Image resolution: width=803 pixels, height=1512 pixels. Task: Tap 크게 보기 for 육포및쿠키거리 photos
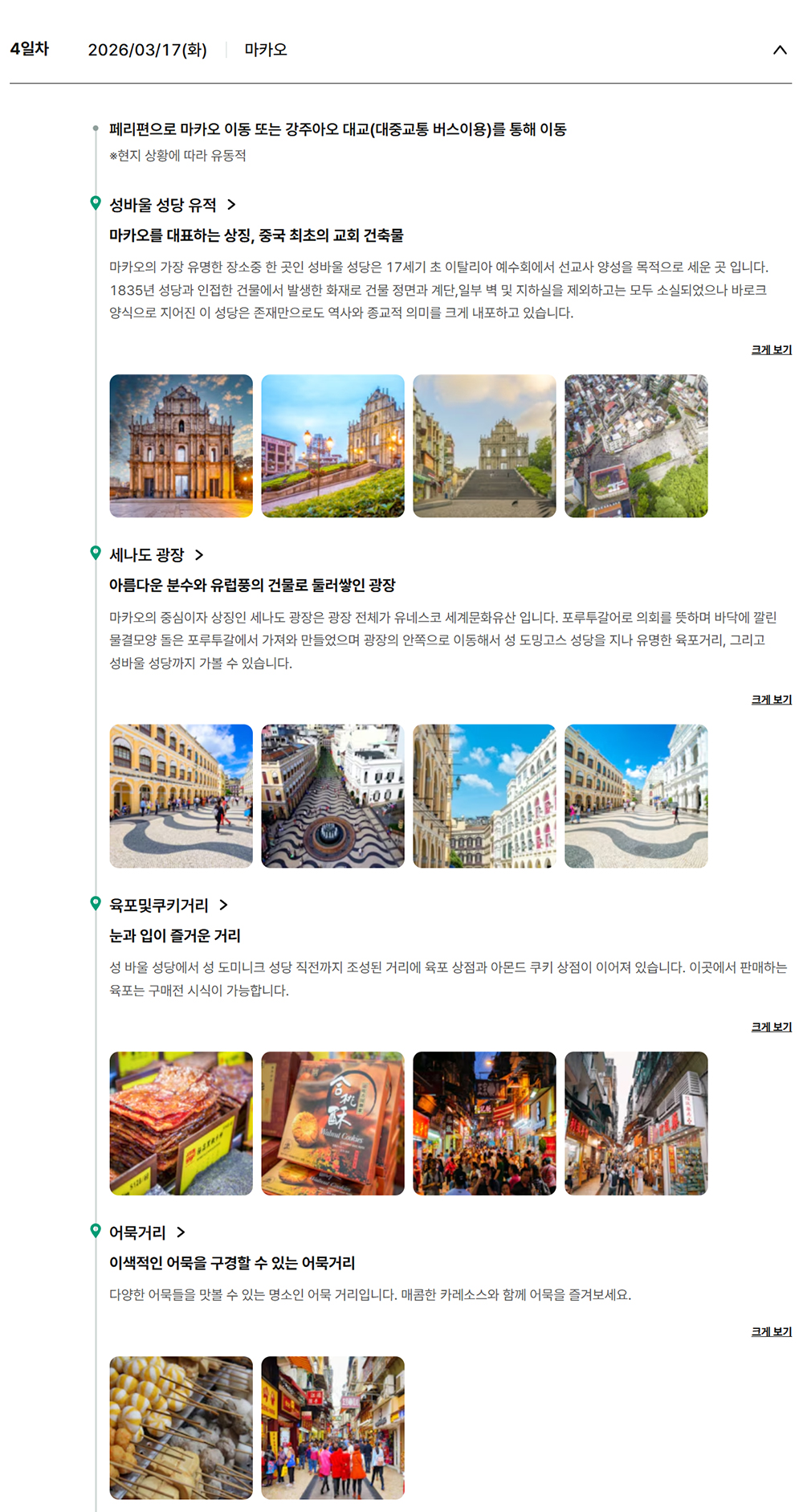click(x=771, y=1027)
